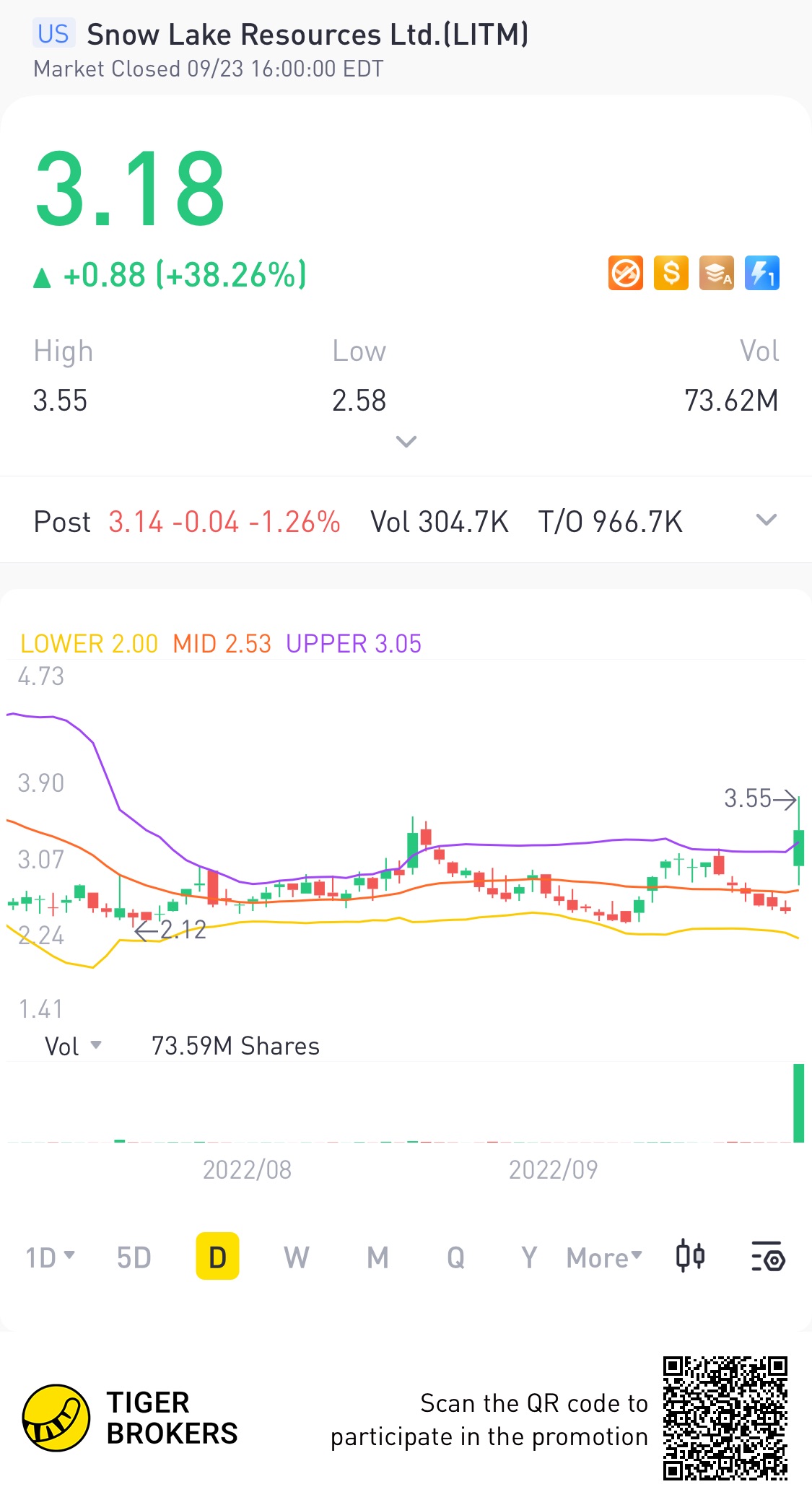Switch chart to Y yearly
The height and width of the screenshot is (1505, 812).
529,1257
